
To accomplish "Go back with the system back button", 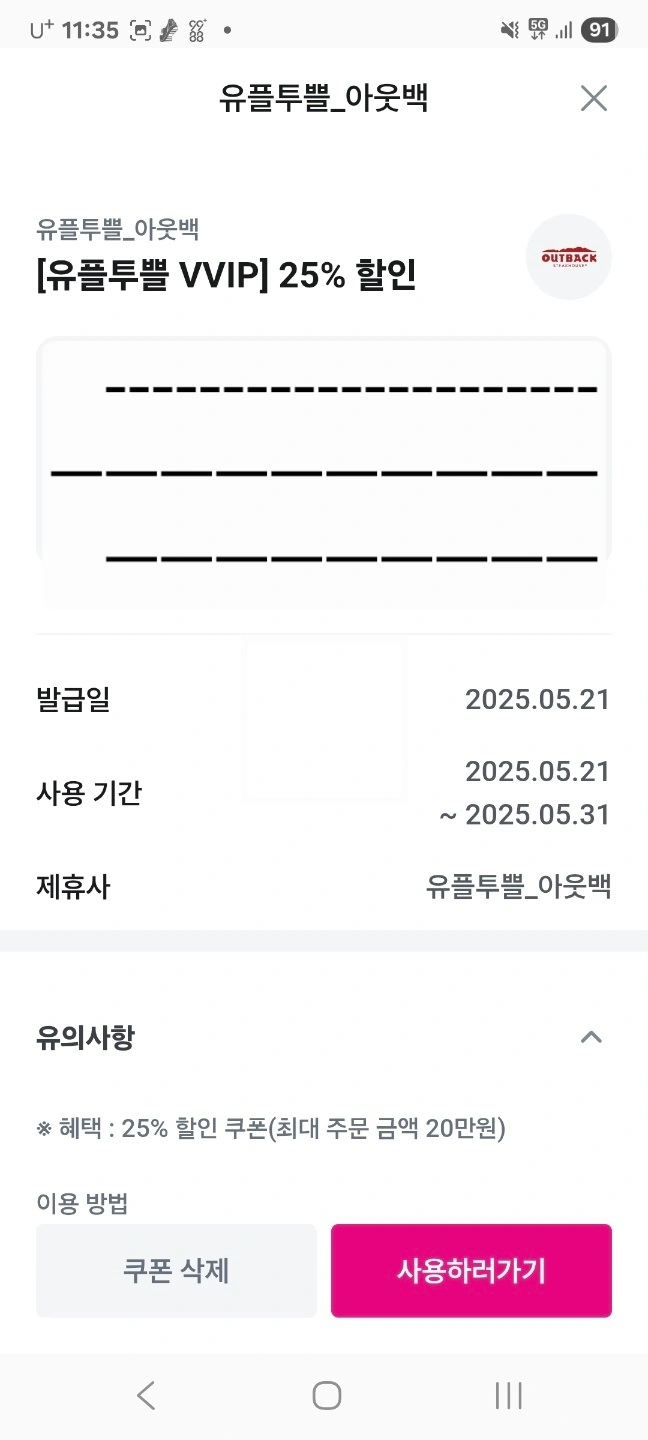I will click(x=146, y=1395).
